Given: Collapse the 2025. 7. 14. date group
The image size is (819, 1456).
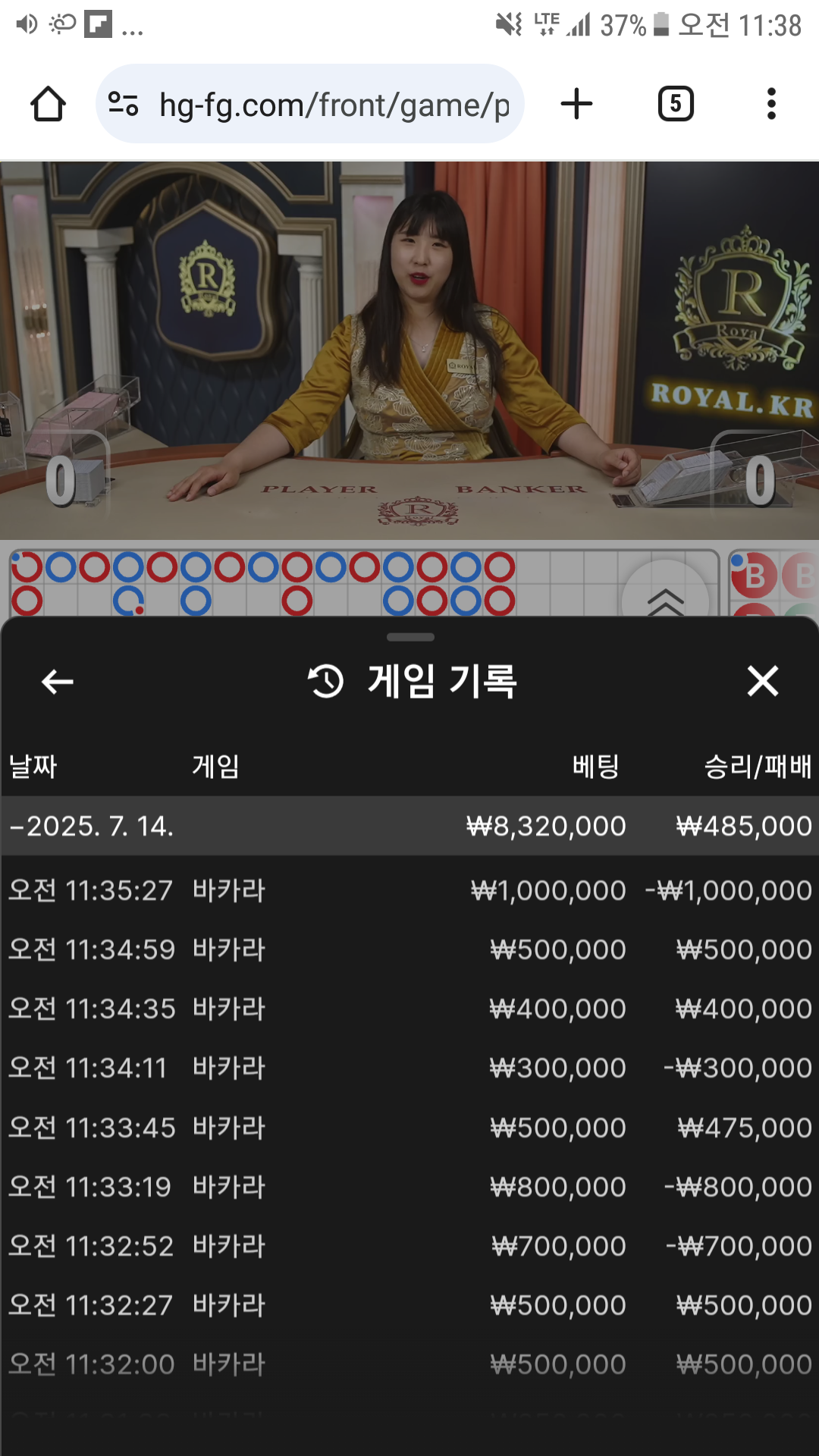Looking at the screenshot, I should tap(91, 826).
